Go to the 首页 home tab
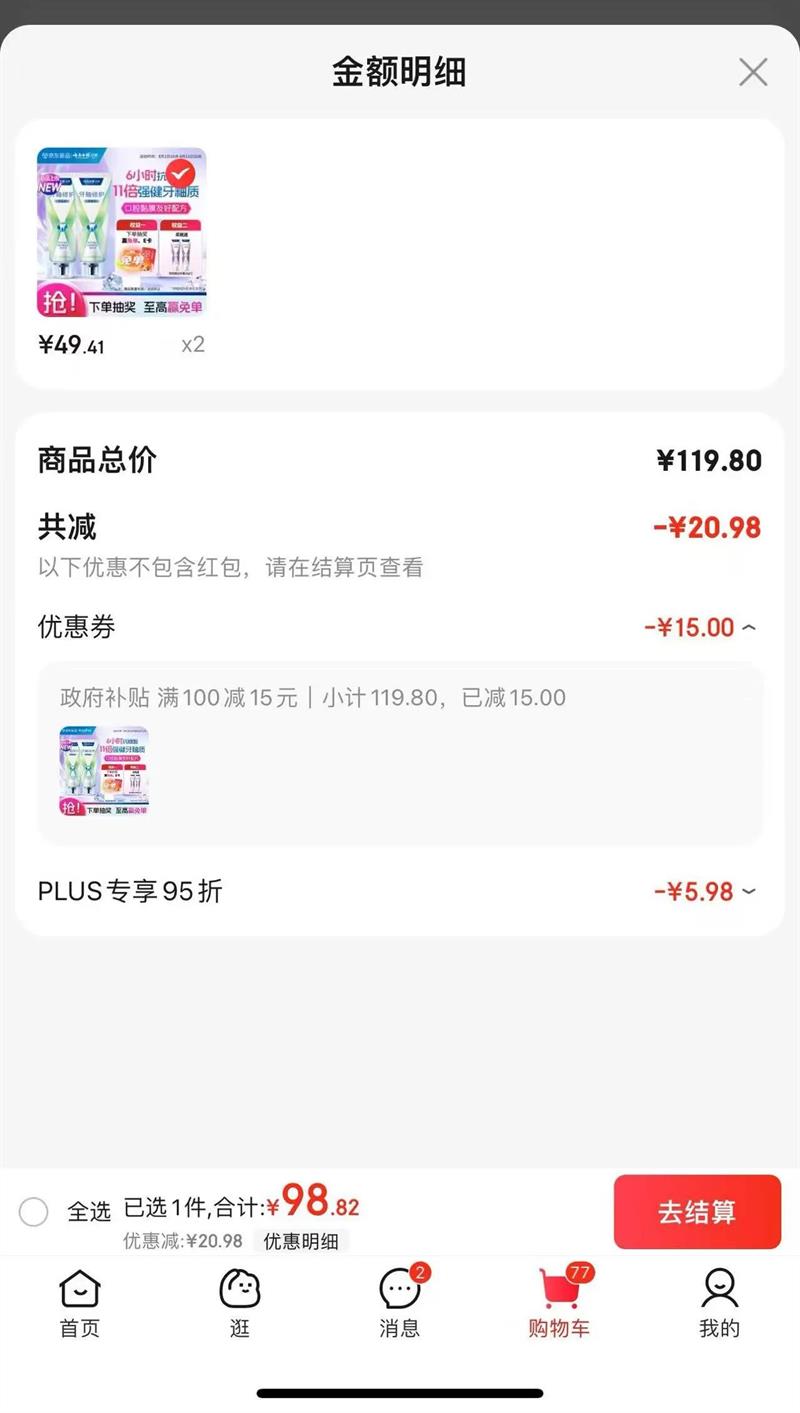The image size is (800, 1413). pyautogui.click(x=80, y=1303)
